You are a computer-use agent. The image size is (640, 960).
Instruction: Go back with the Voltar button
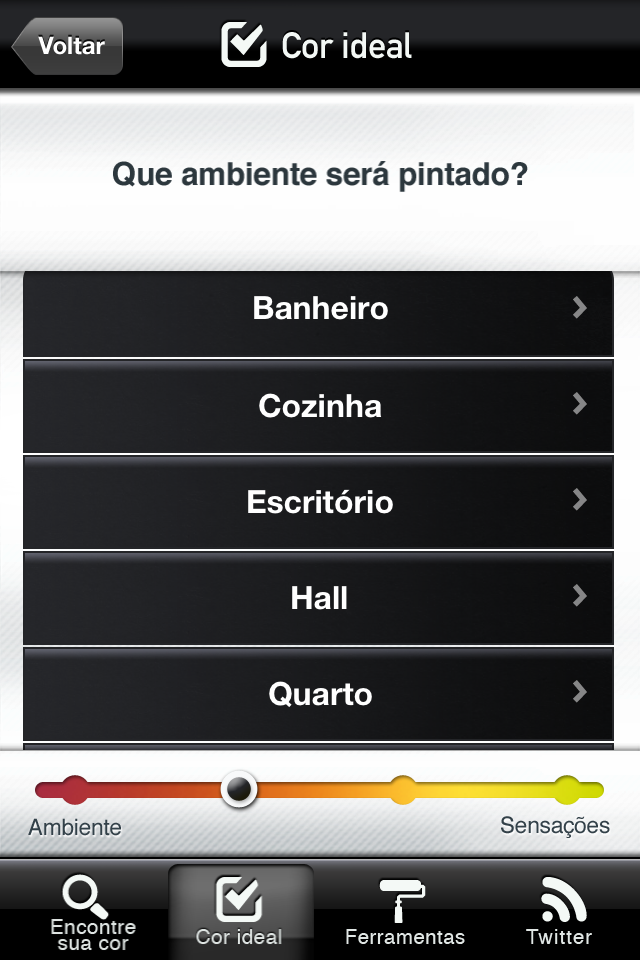click(x=67, y=47)
